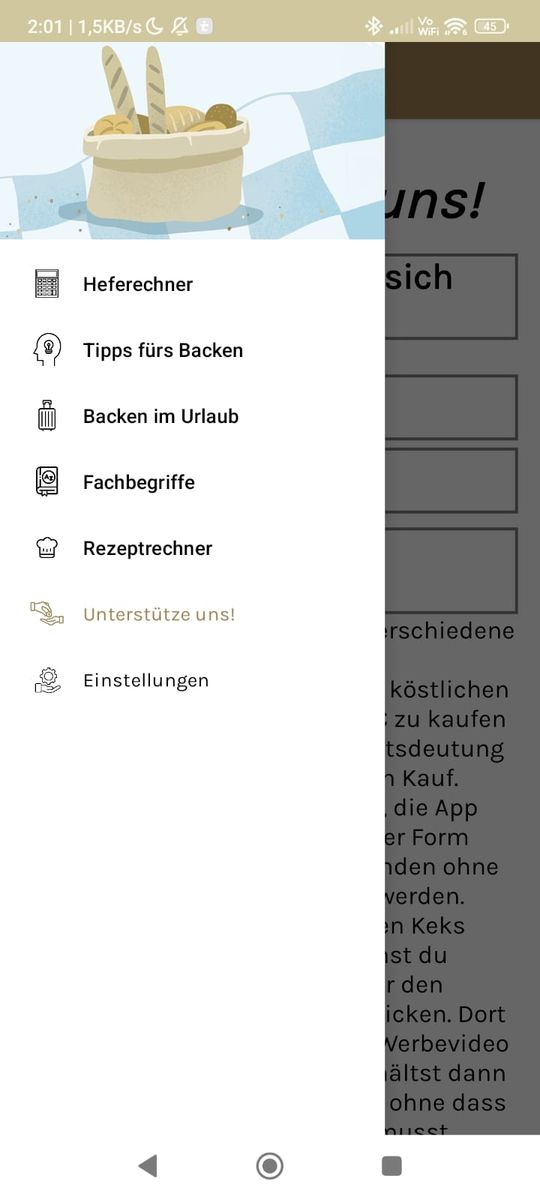Open Tipps fürs Backen

(192, 350)
